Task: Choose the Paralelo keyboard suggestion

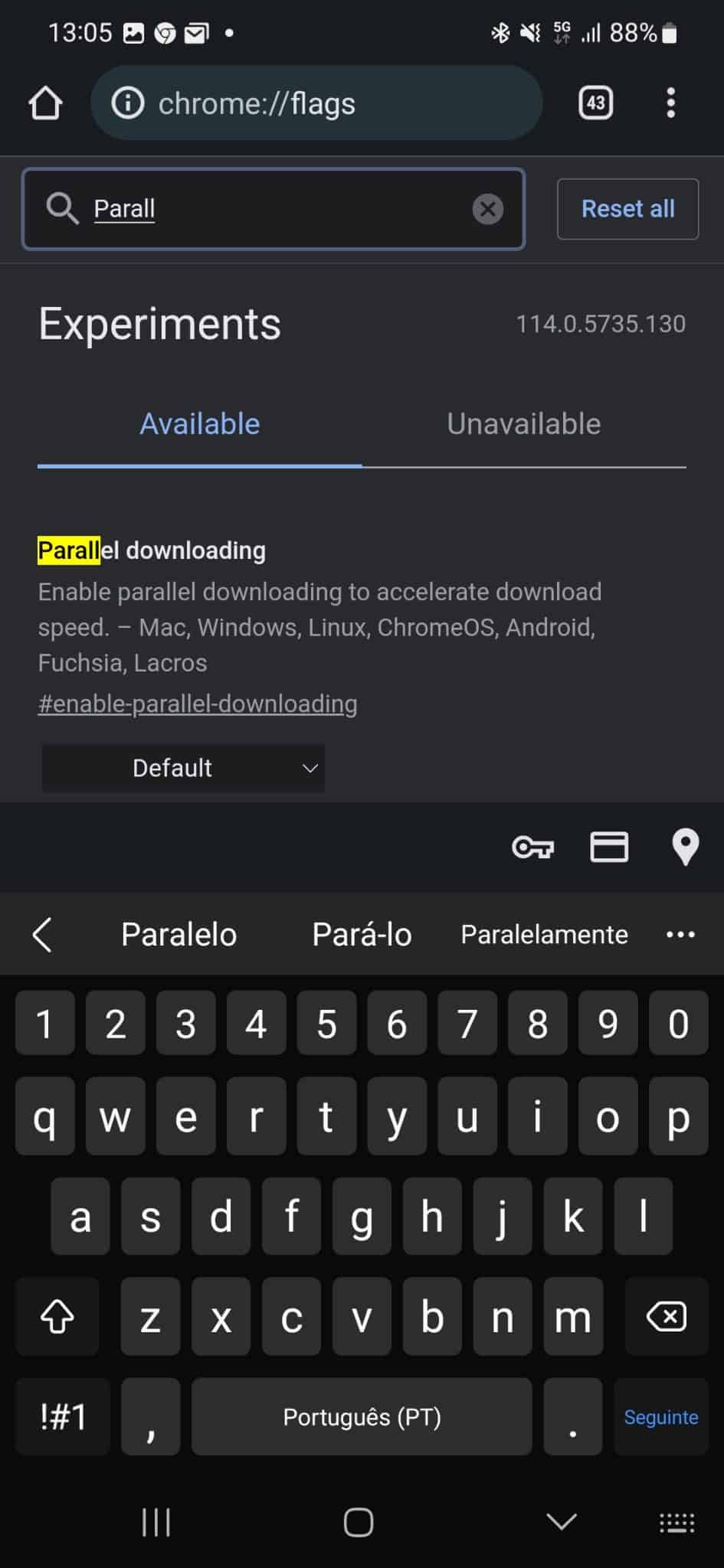Action: coord(179,934)
